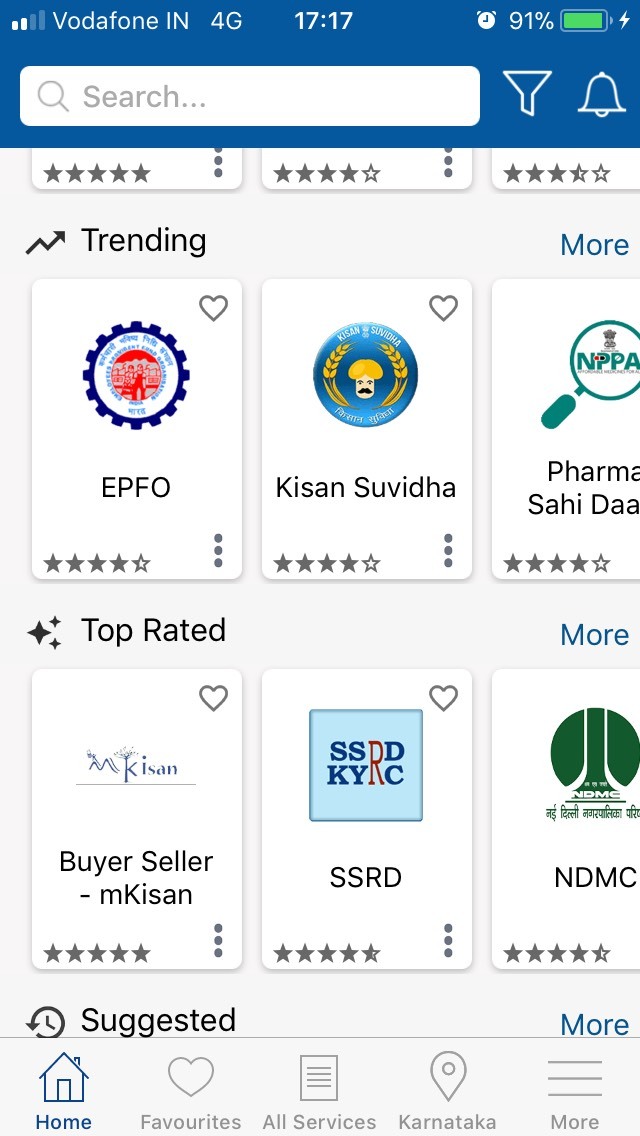Favourite the EPFO service
This screenshot has height=1136, width=640.
tap(213, 309)
